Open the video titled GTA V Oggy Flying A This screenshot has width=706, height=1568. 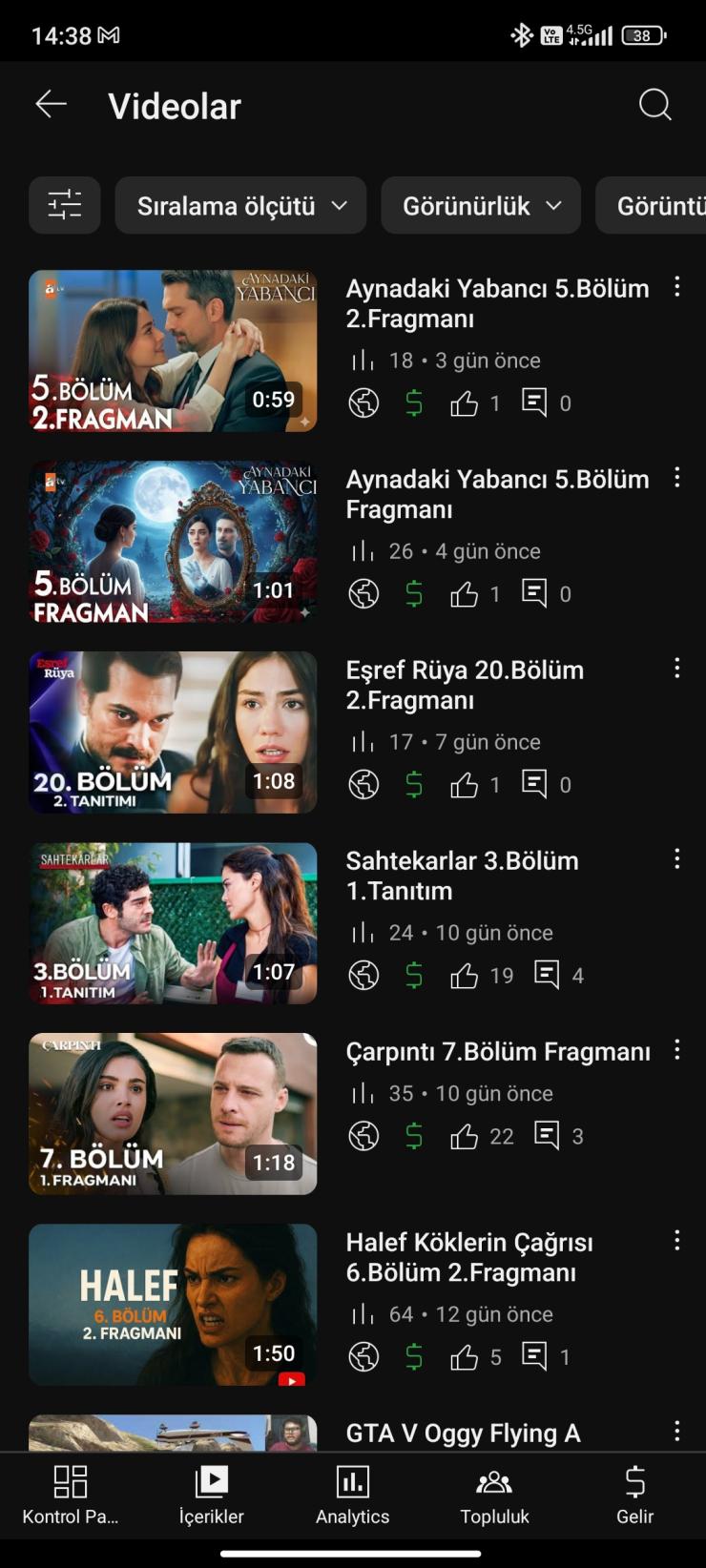click(462, 1433)
